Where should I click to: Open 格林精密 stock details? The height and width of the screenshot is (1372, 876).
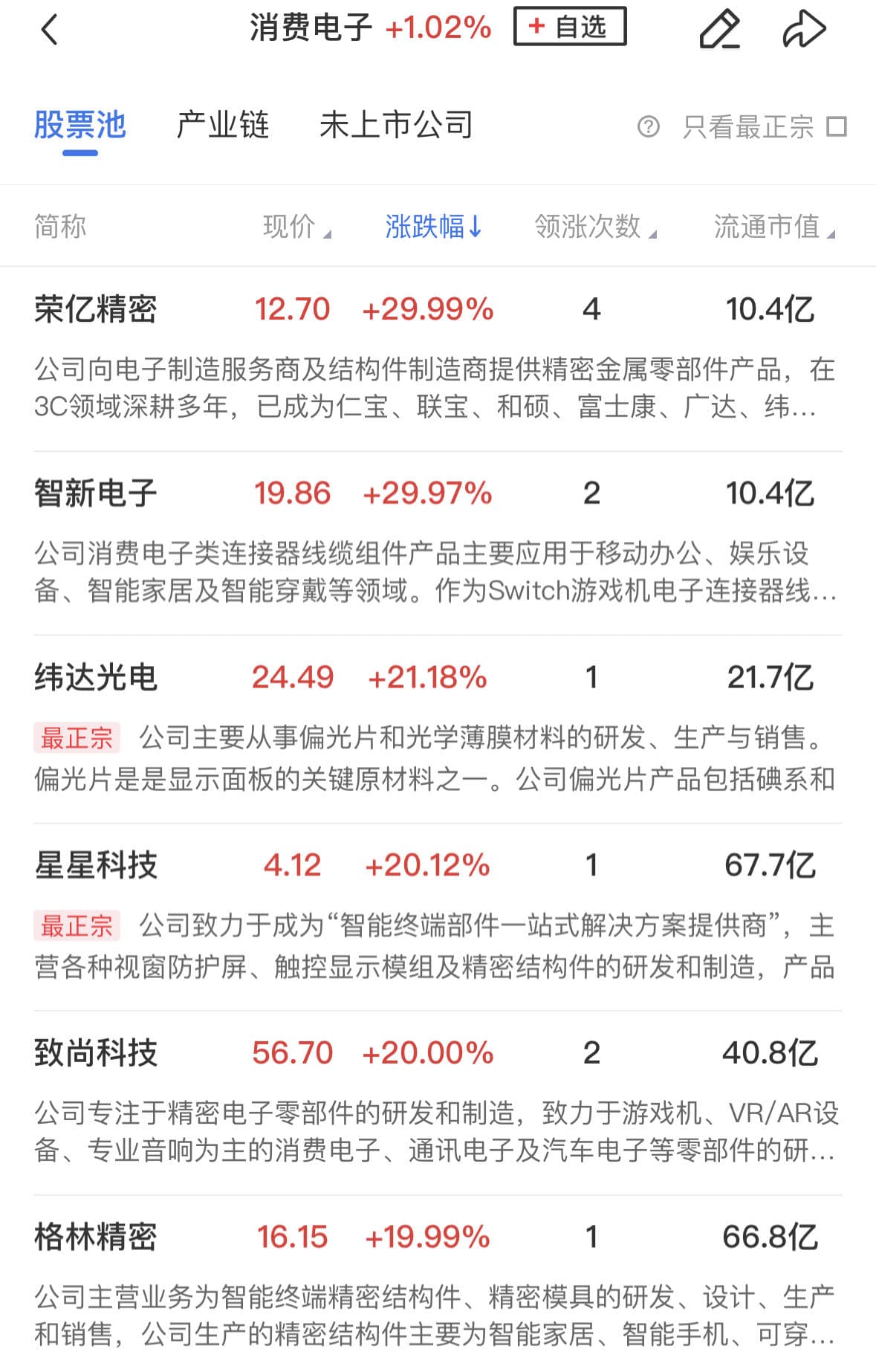point(96,1237)
